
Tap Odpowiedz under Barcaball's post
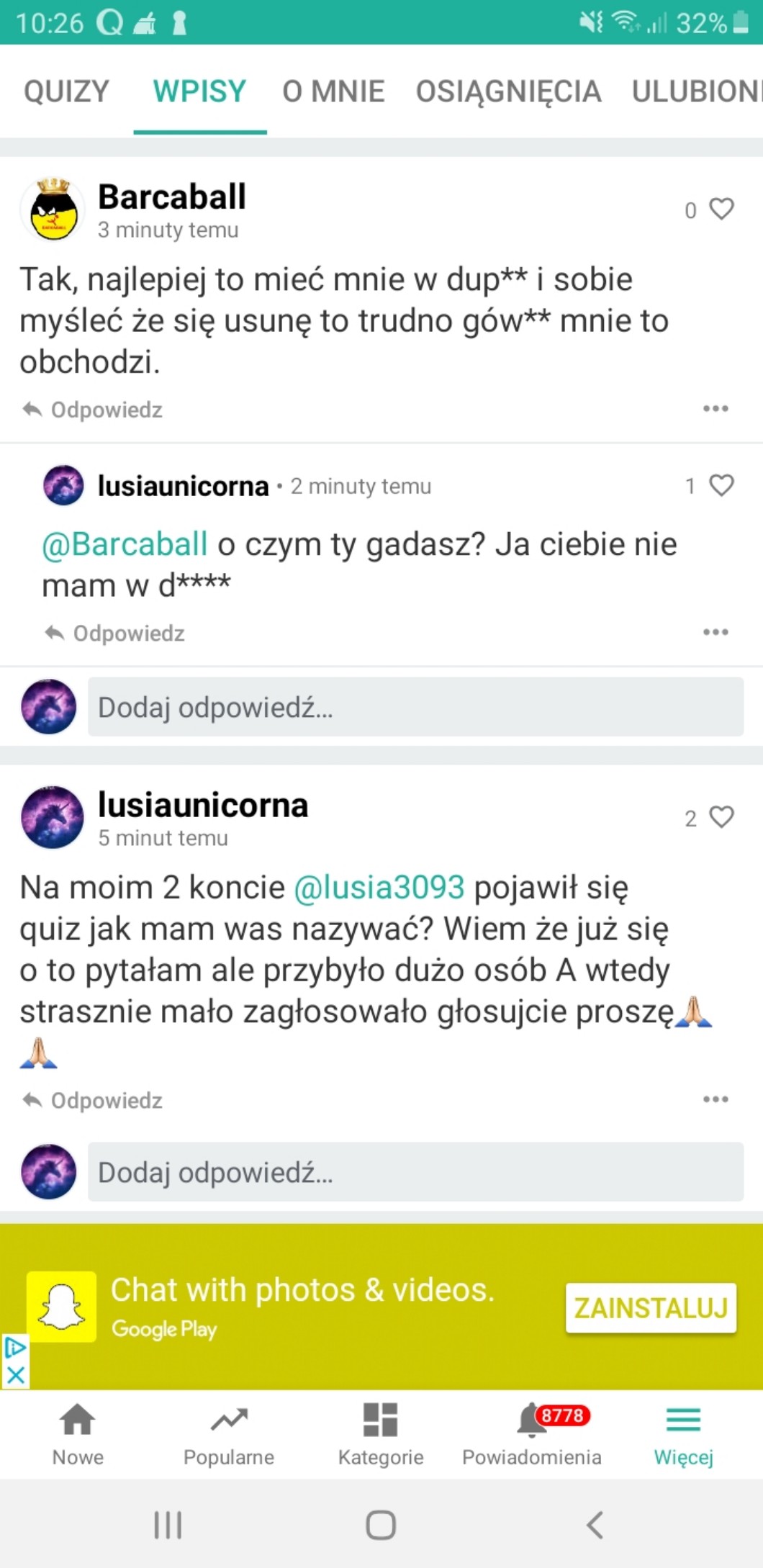click(94, 410)
